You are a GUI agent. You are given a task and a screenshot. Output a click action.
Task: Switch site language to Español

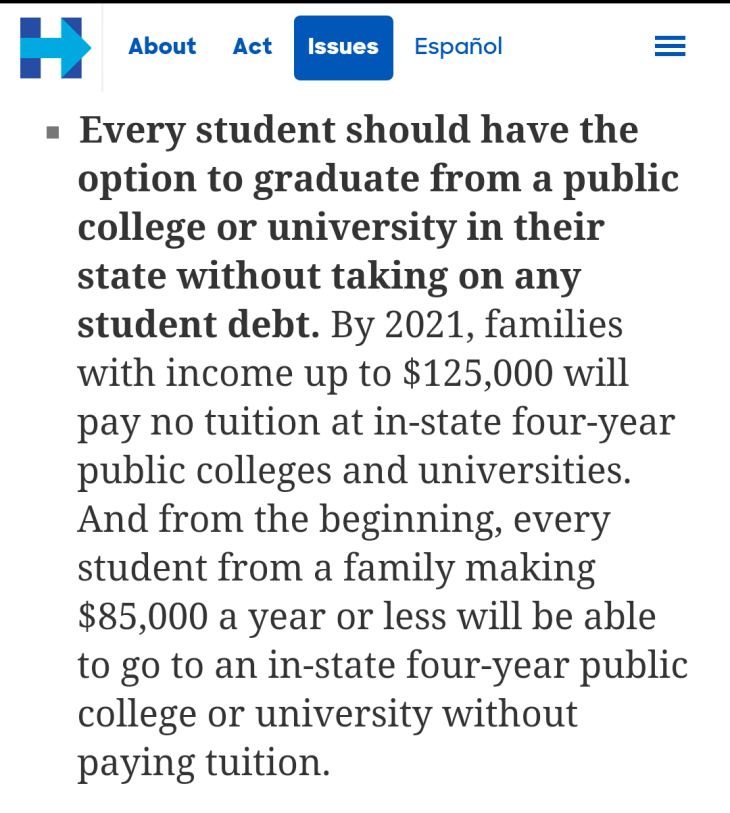click(x=458, y=47)
